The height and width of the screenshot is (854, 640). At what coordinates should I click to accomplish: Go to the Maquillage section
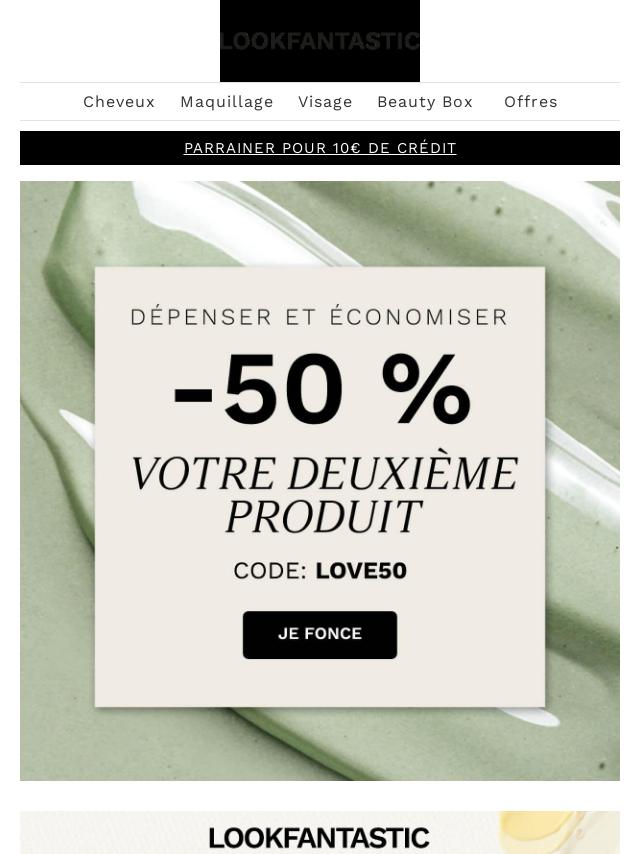point(227,102)
